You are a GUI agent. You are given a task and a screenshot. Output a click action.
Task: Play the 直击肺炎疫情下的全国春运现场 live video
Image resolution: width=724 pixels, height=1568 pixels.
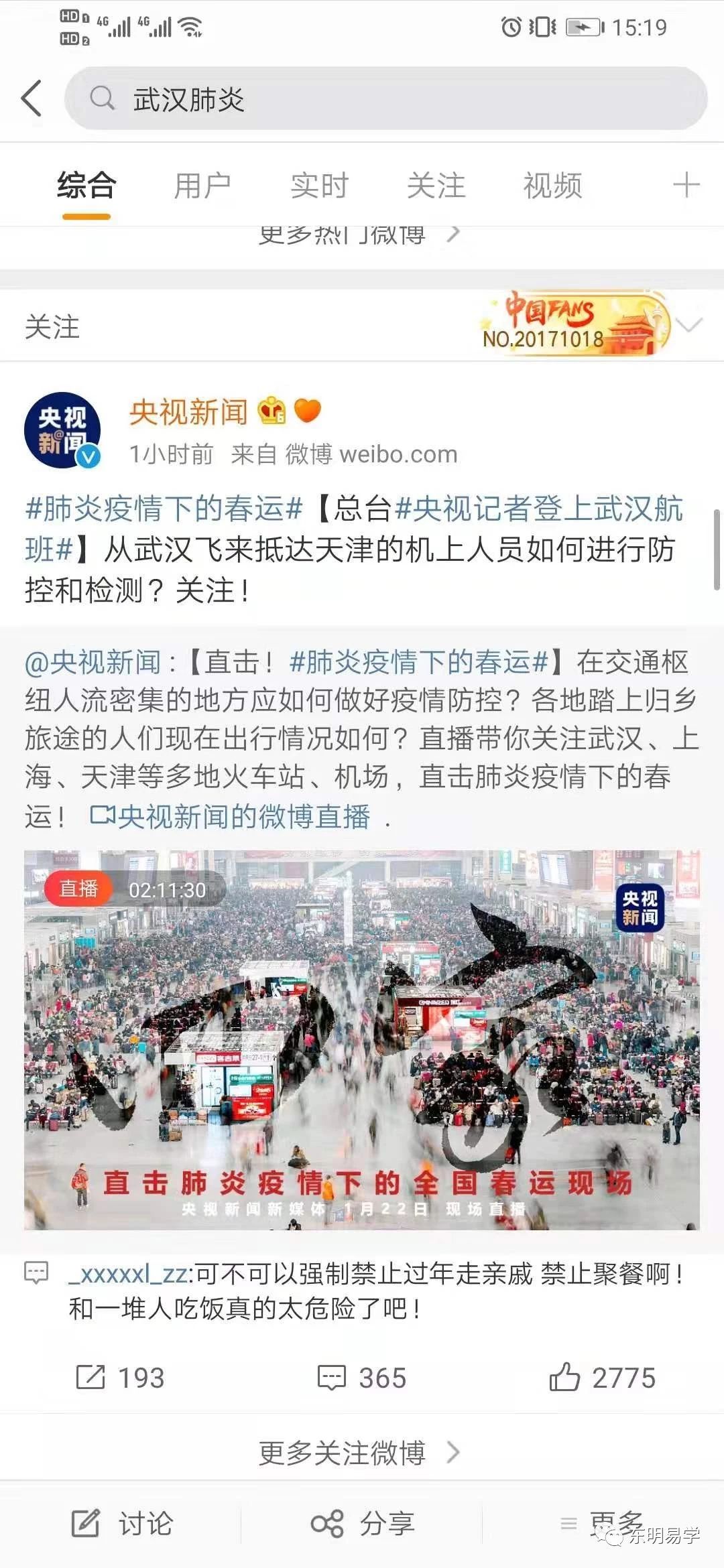pyautogui.click(x=362, y=1039)
